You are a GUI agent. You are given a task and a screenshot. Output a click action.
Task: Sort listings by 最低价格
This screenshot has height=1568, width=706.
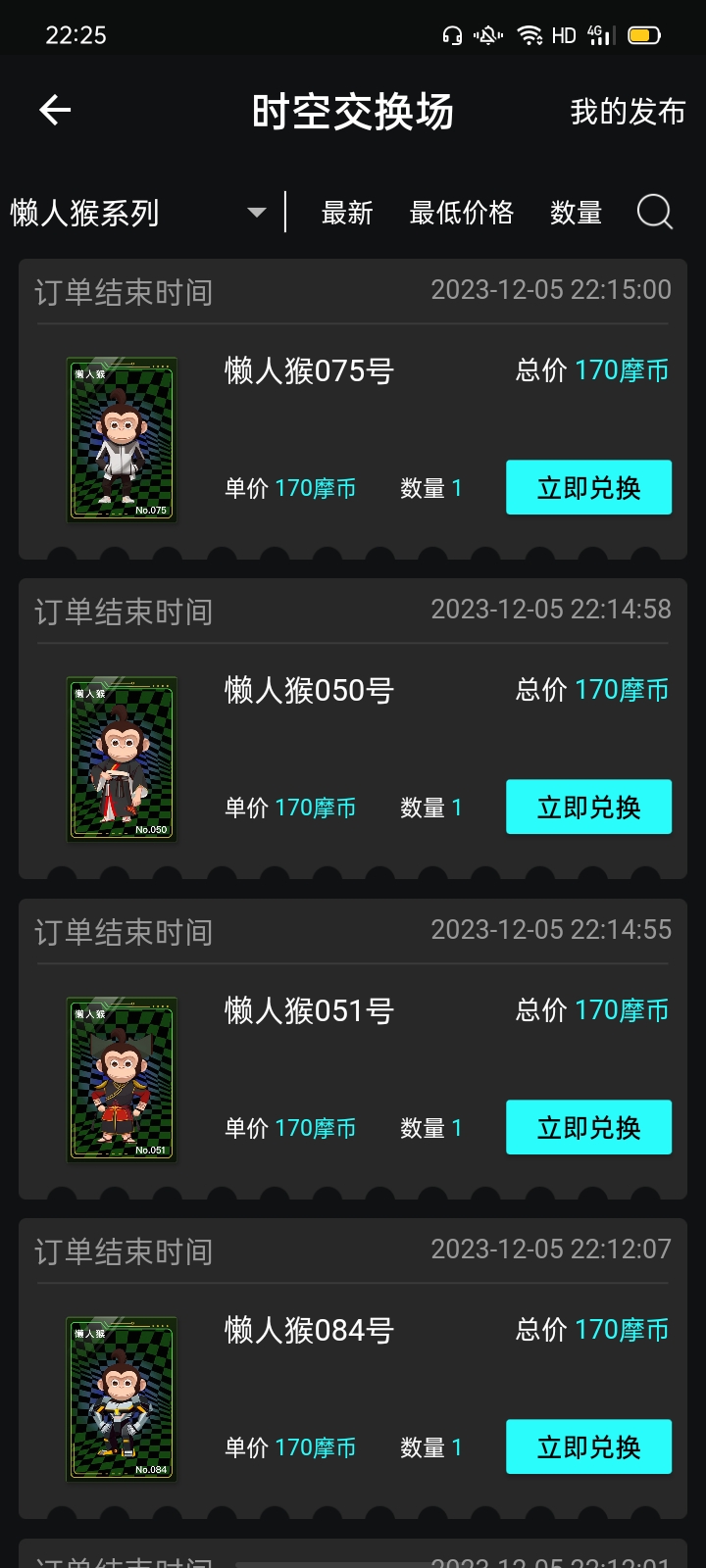click(x=461, y=213)
